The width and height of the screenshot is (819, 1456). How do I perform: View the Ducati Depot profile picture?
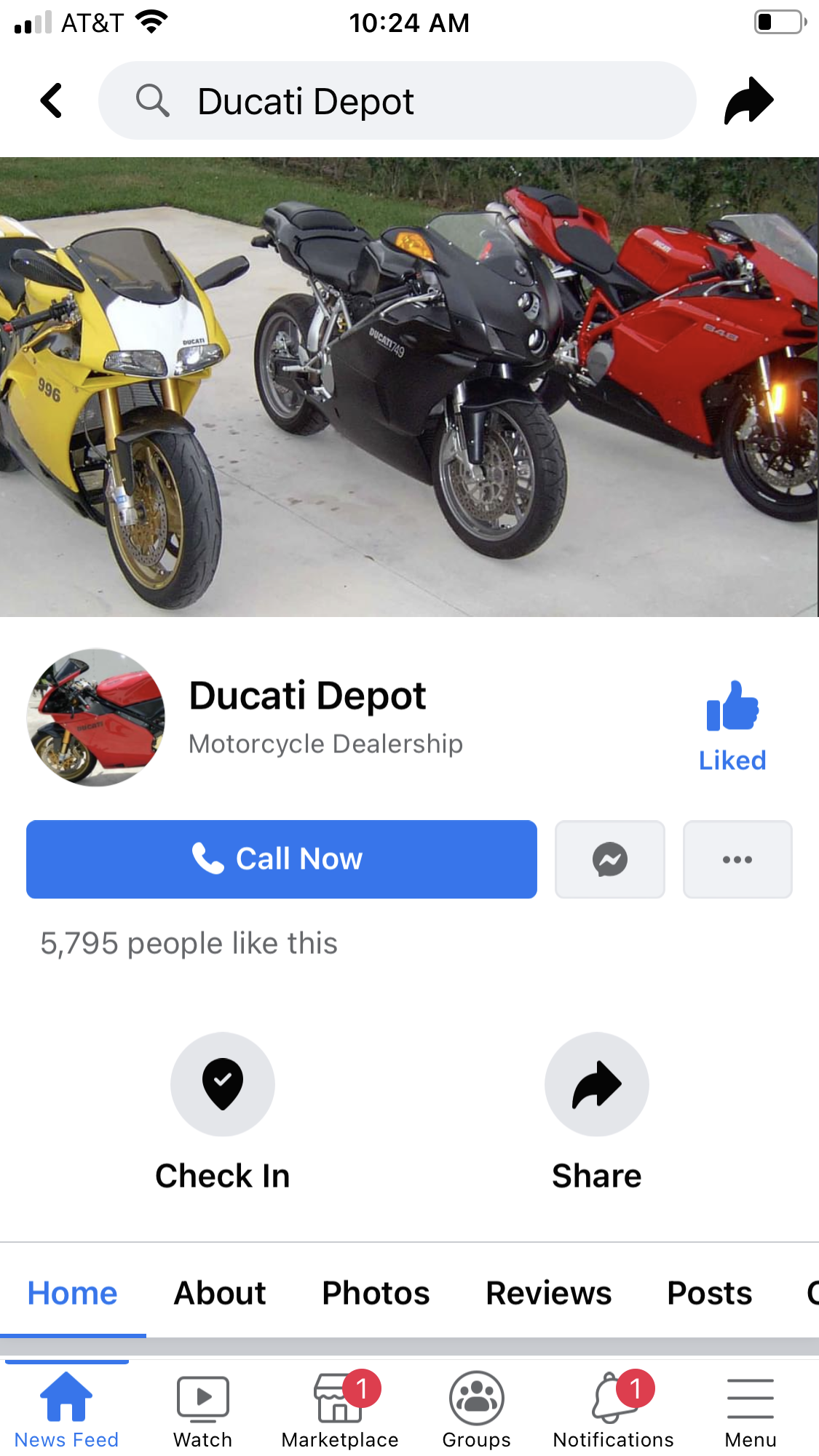click(x=95, y=717)
